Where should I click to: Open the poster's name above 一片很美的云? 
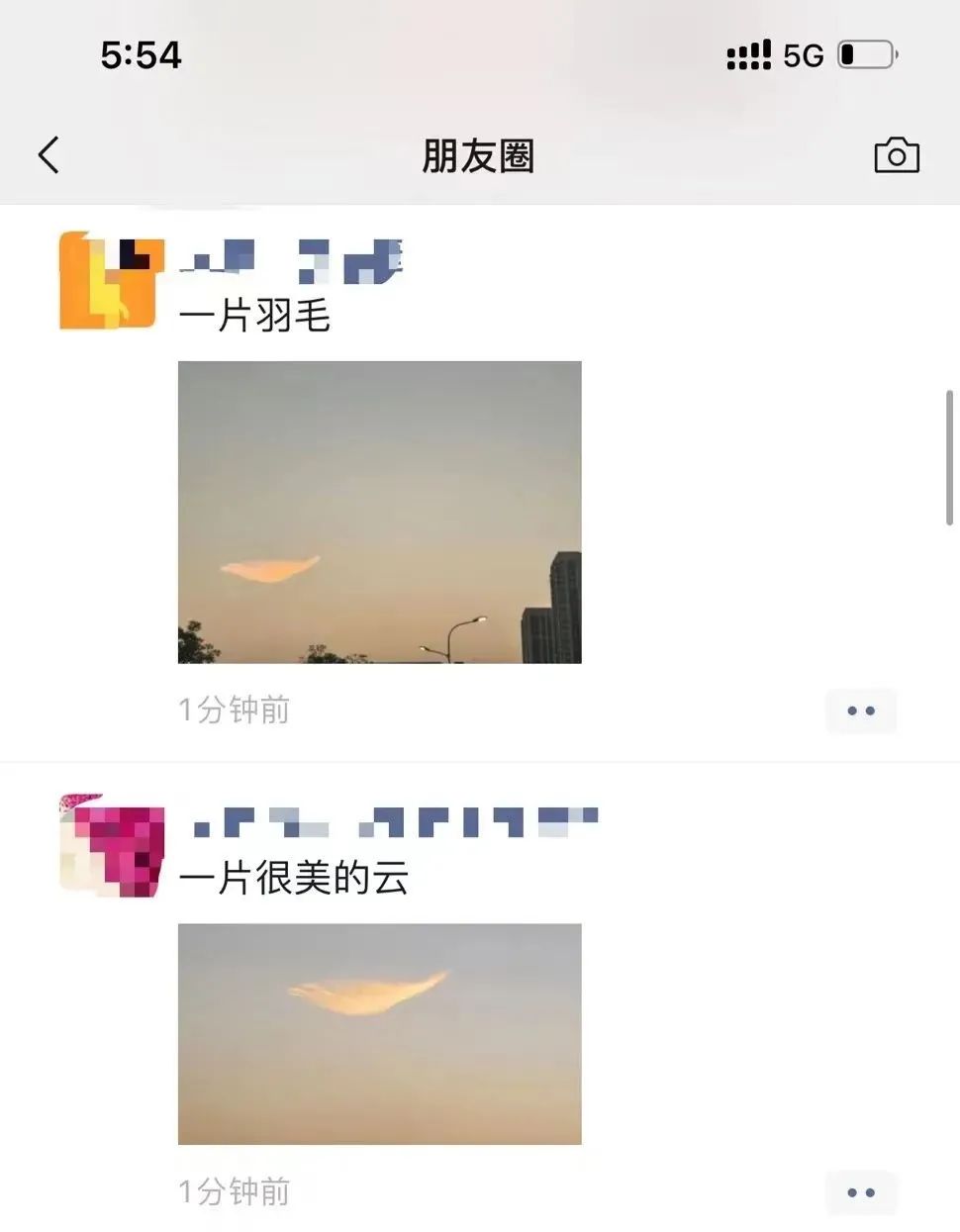394,822
